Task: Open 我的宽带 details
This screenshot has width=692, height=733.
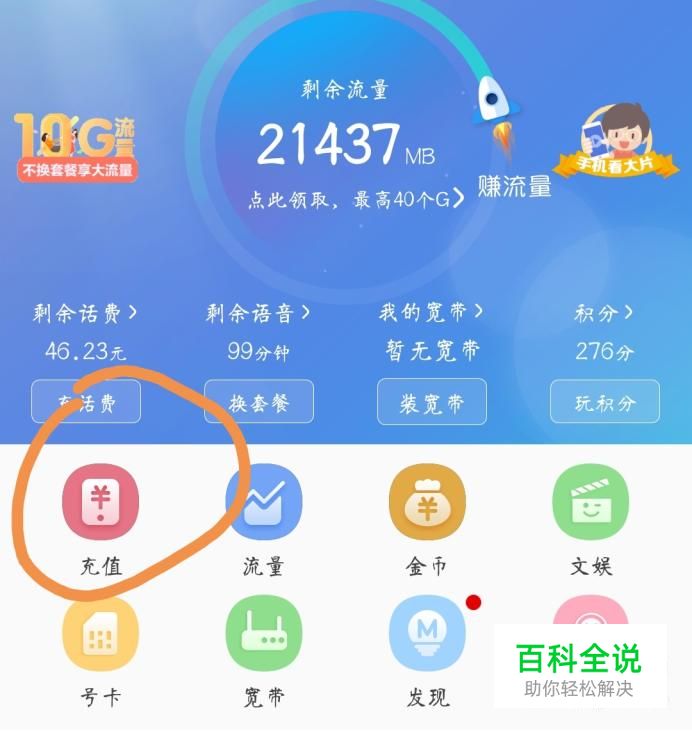Action: pyautogui.click(x=431, y=313)
